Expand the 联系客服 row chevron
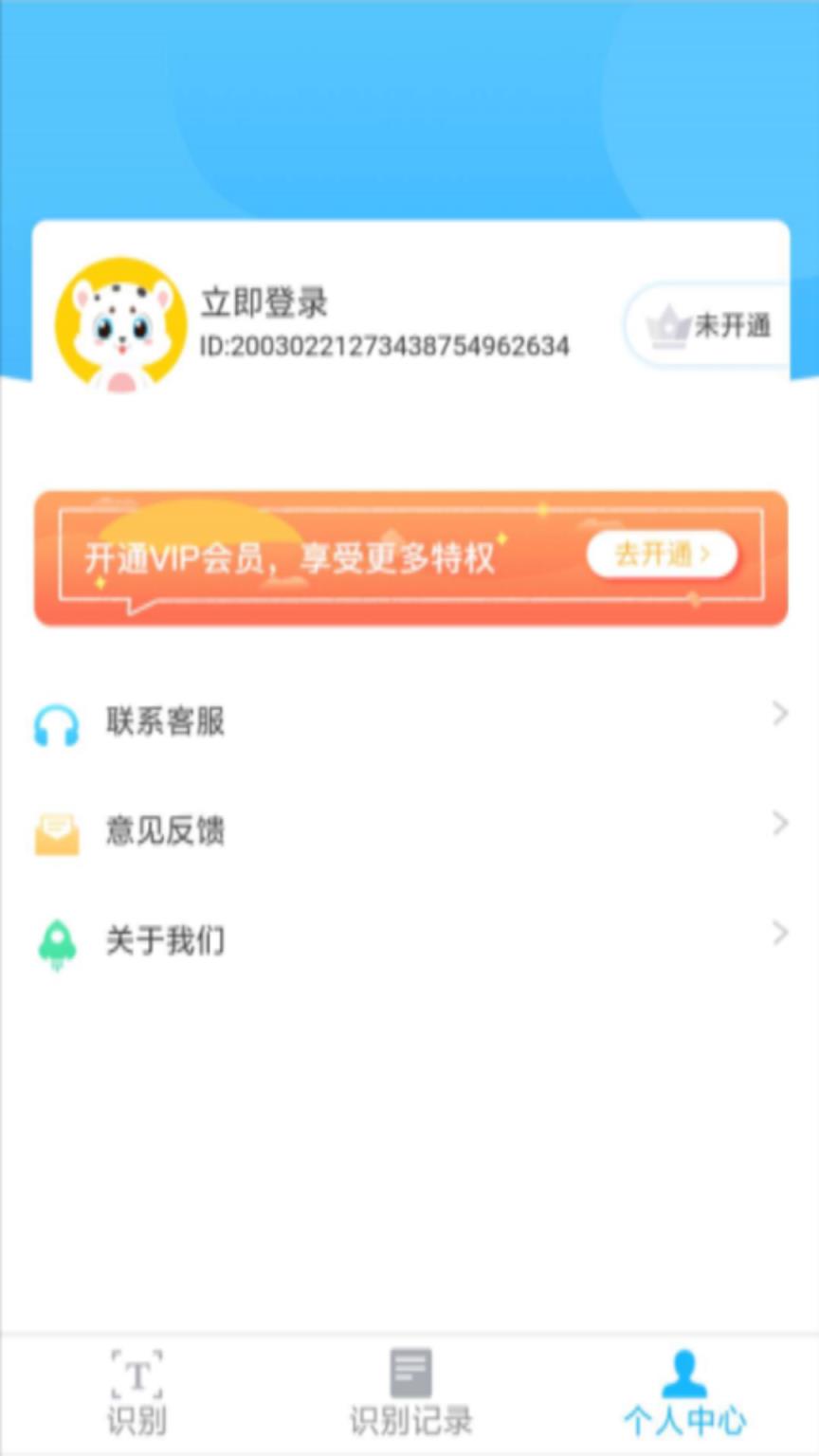This screenshot has width=819, height=1456. pyautogui.click(x=779, y=713)
